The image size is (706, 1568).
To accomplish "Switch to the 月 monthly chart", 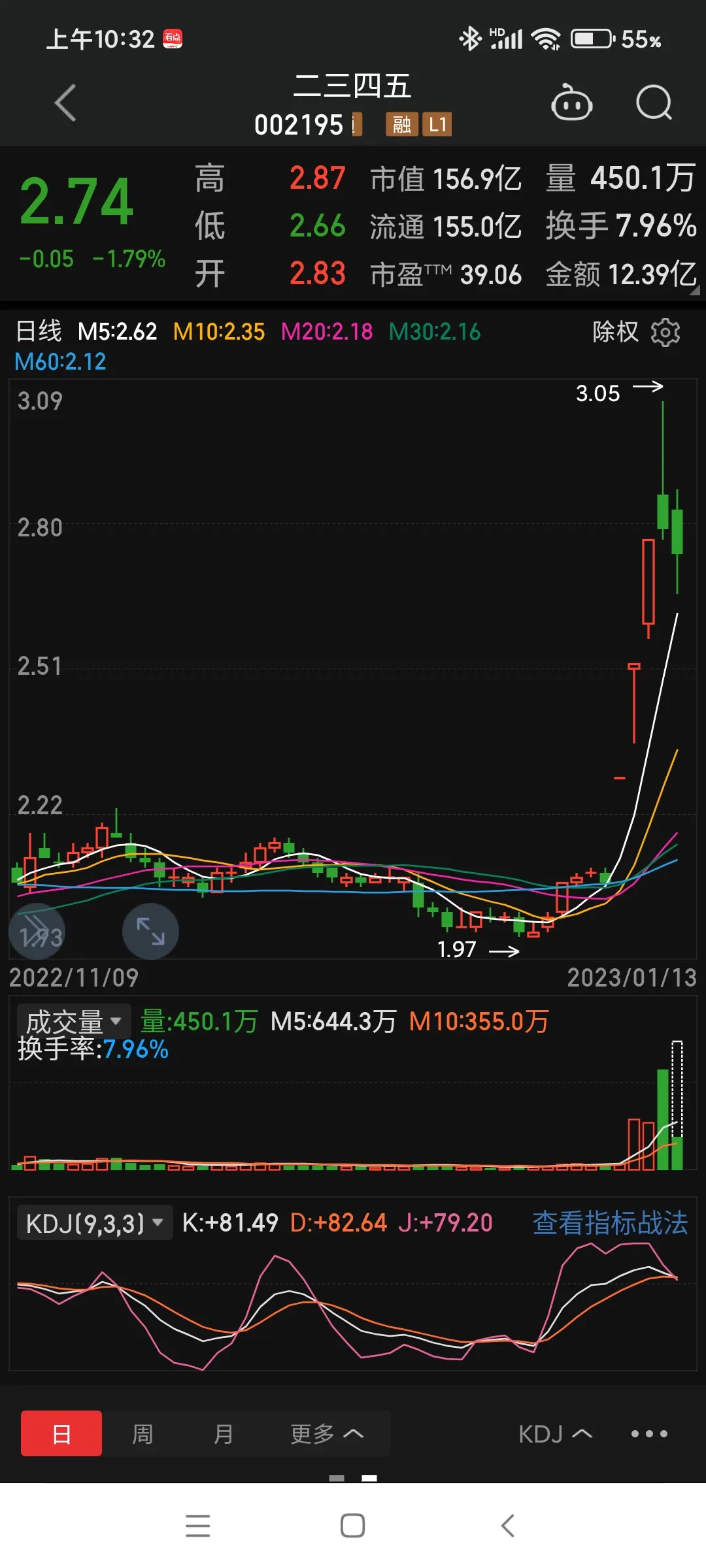I will [224, 1434].
